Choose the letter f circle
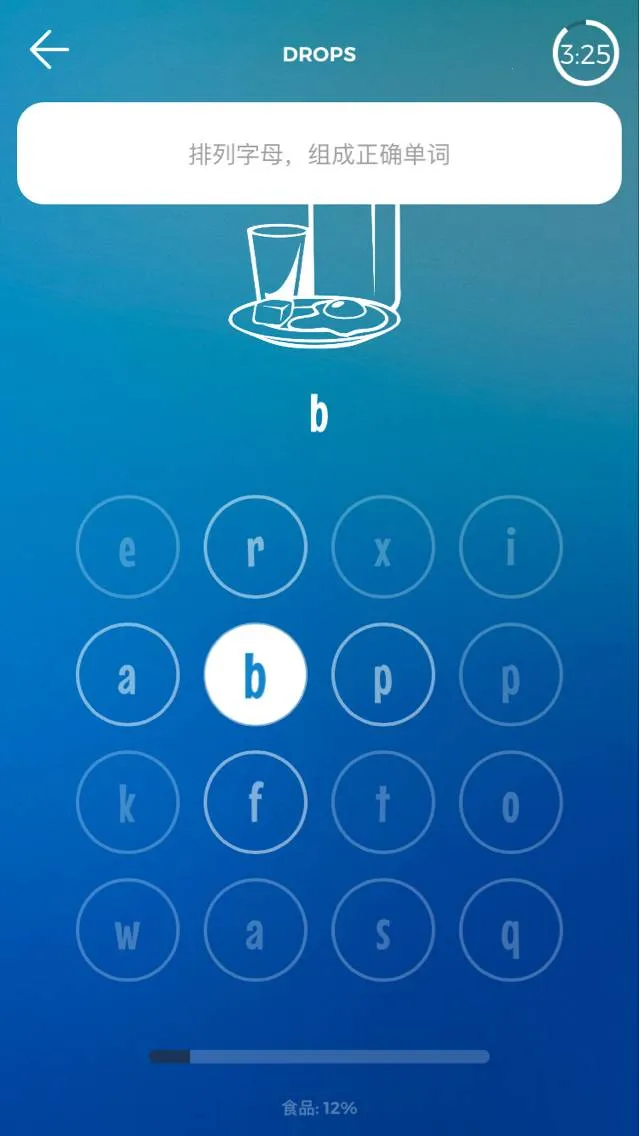639x1136 pixels. 255,803
